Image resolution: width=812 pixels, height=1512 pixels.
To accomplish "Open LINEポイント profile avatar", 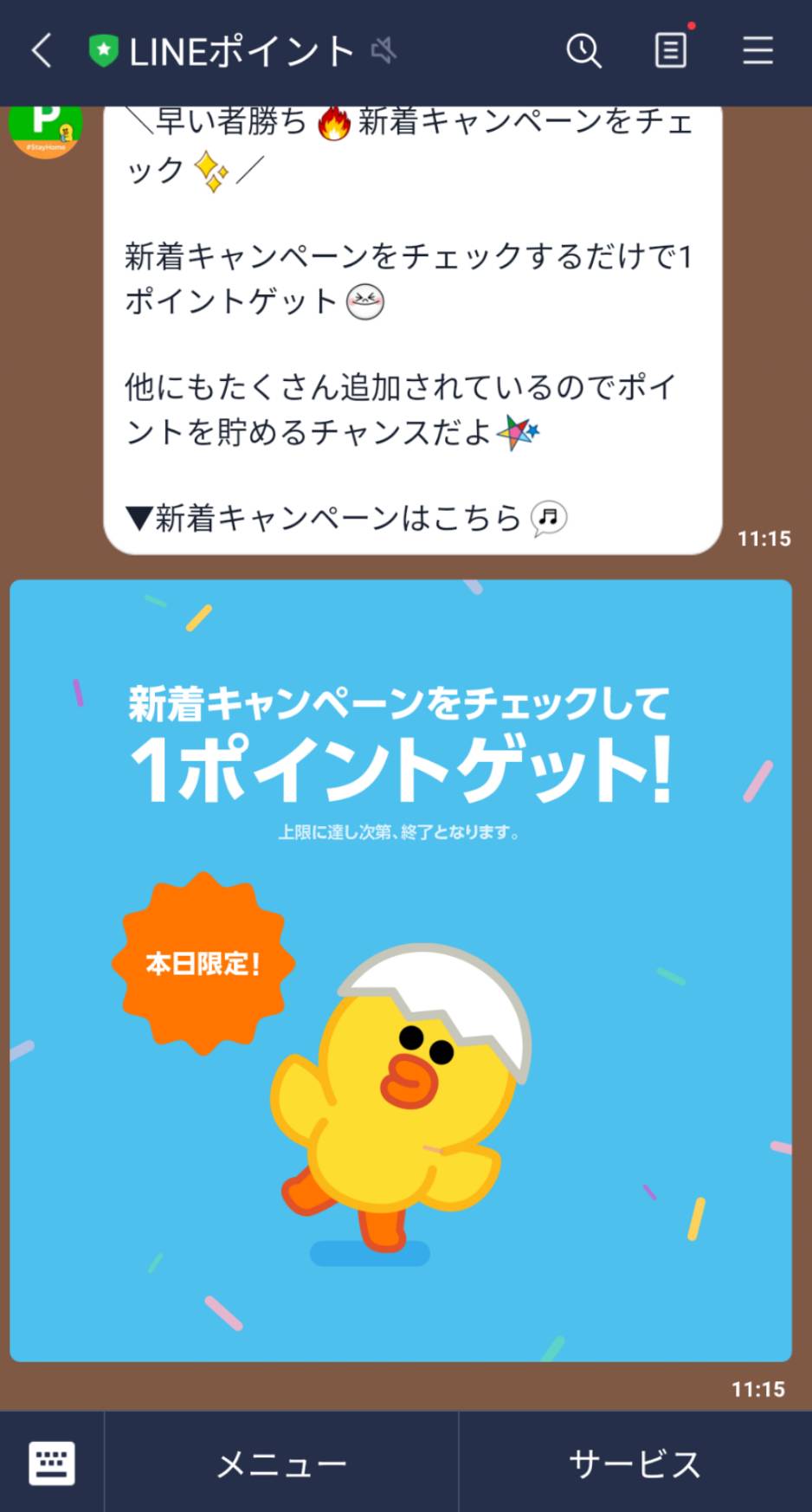I will (45, 128).
